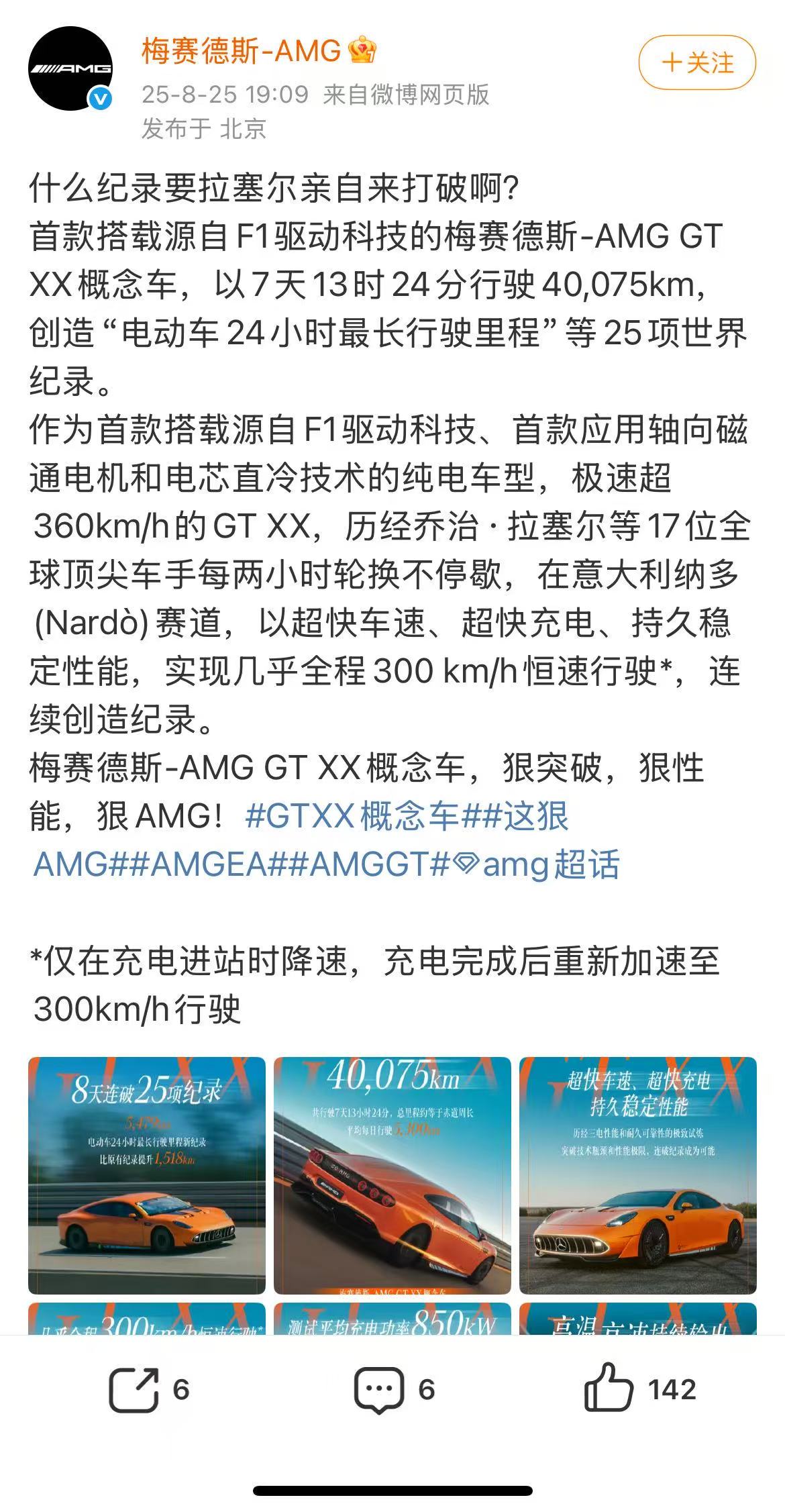View the 超快车速、超快充电 image
This screenshot has width=785, height=1512.
637,1175
